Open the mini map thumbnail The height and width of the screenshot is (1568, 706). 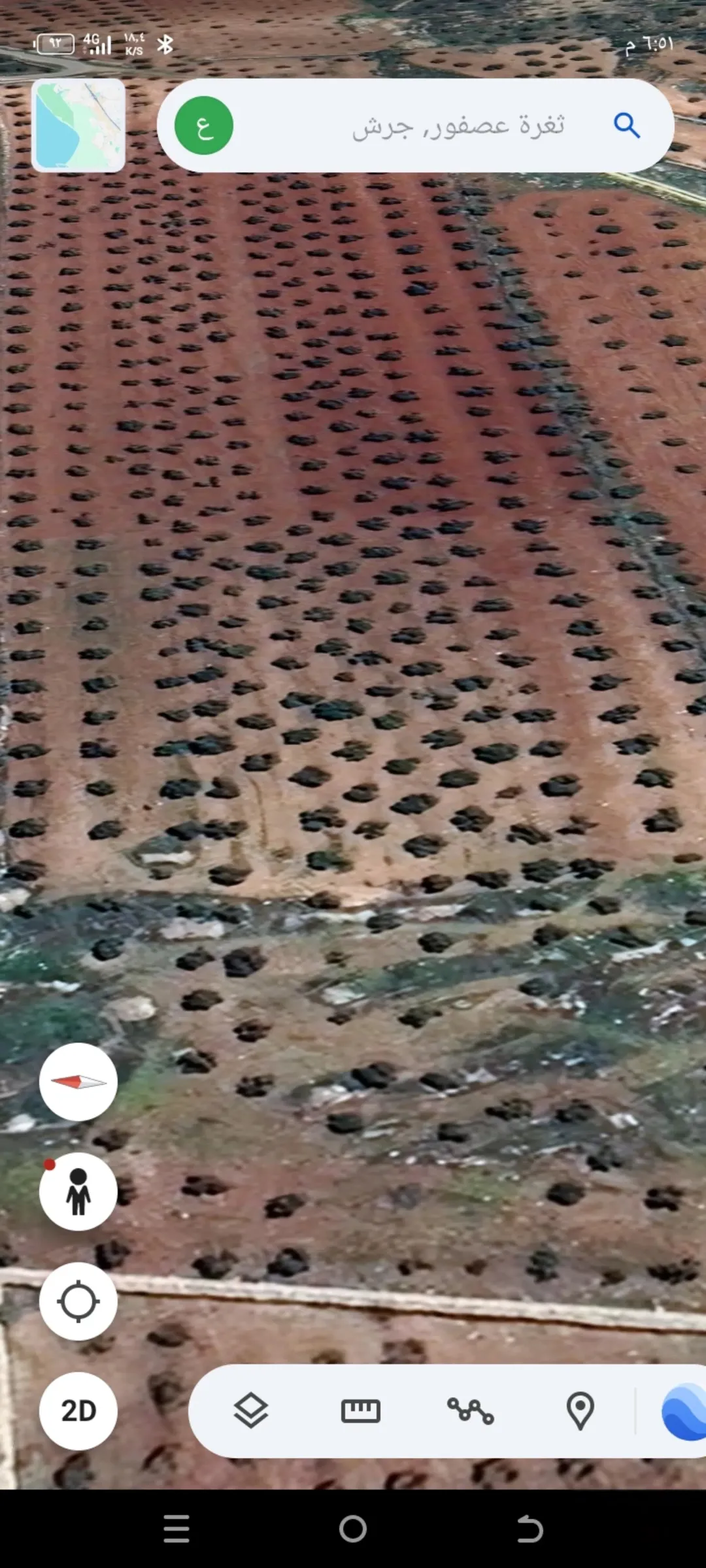tap(78, 125)
